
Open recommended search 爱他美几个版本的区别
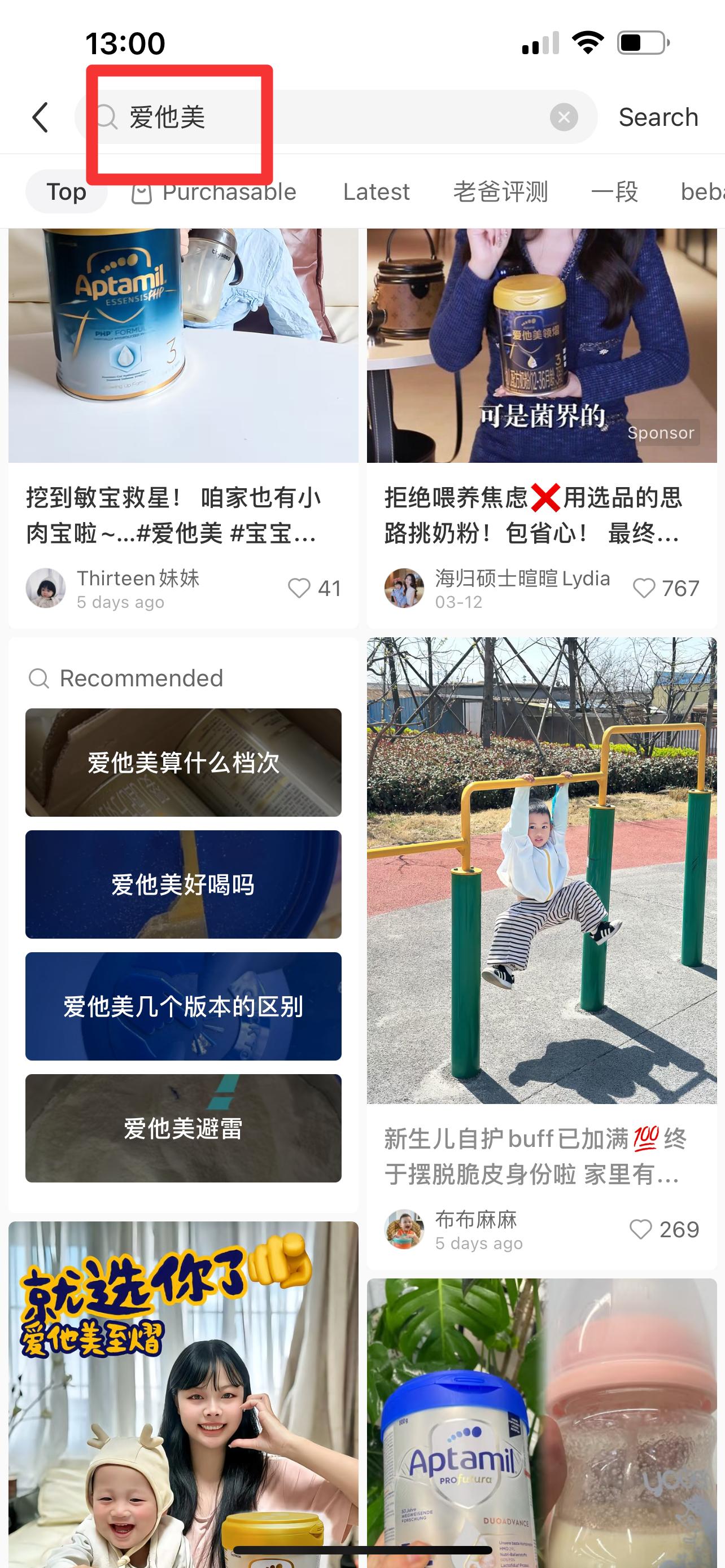[x=184, y=1006]
